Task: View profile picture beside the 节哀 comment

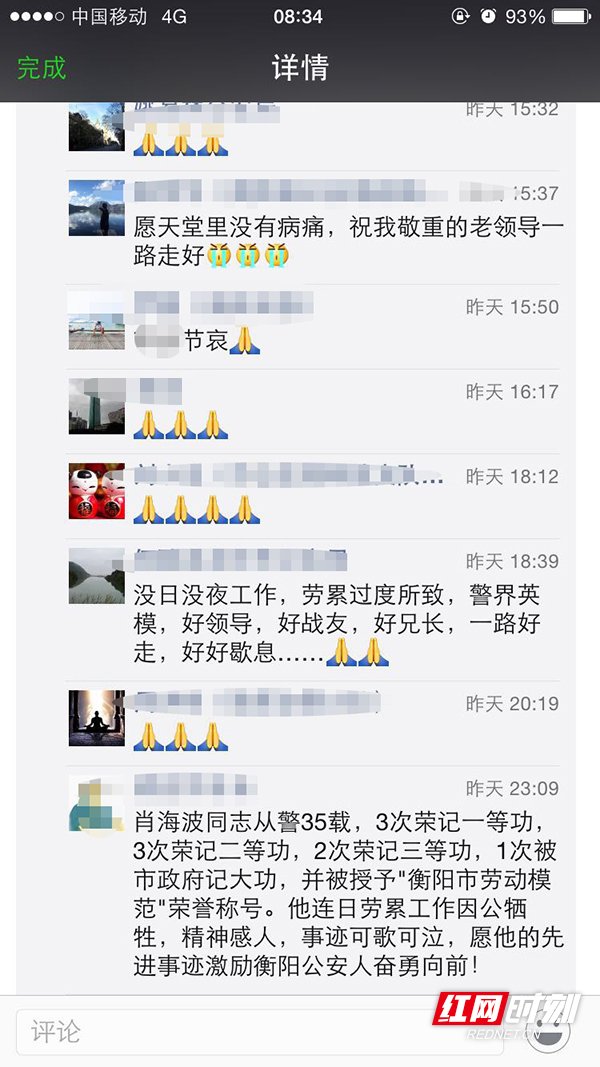Action: 96,320
